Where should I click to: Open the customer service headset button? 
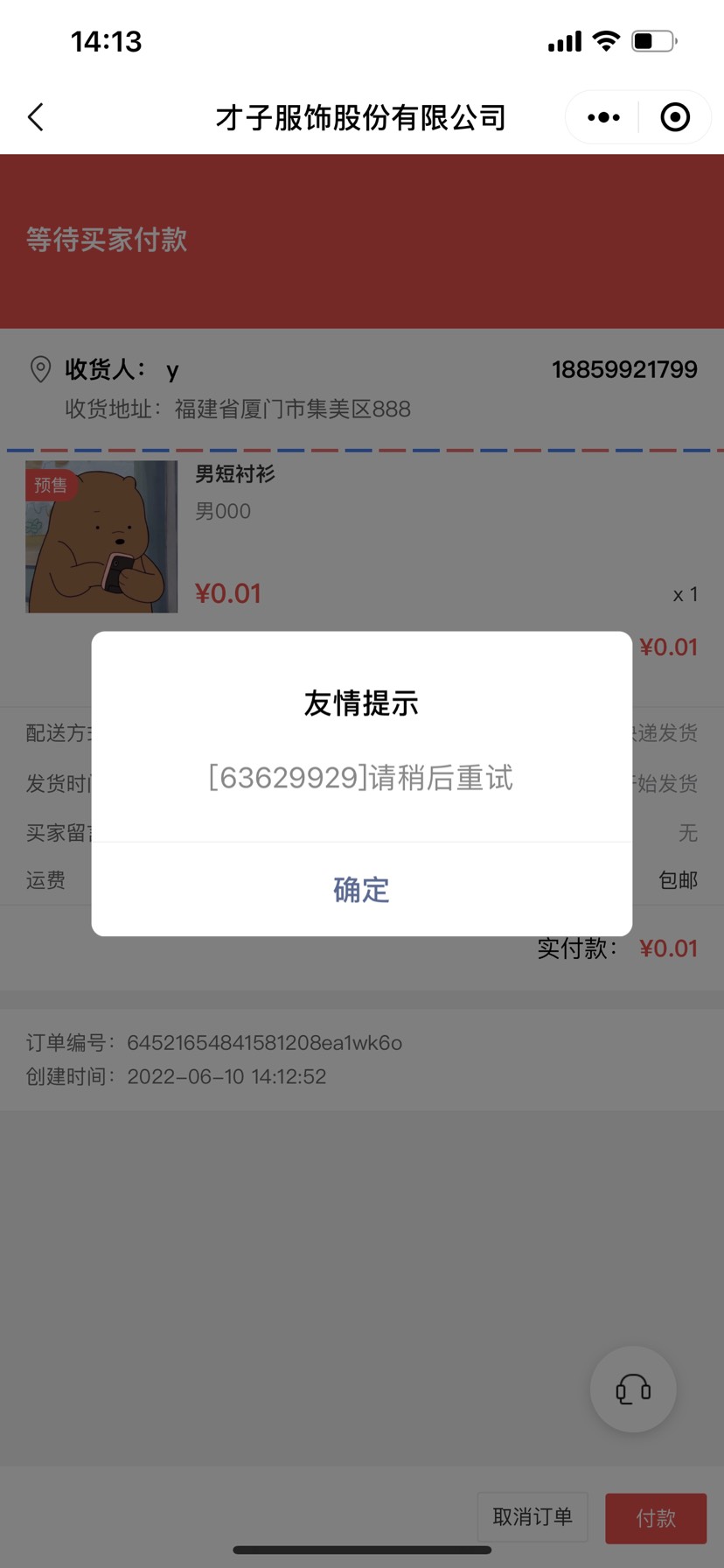coord(633,1389)
